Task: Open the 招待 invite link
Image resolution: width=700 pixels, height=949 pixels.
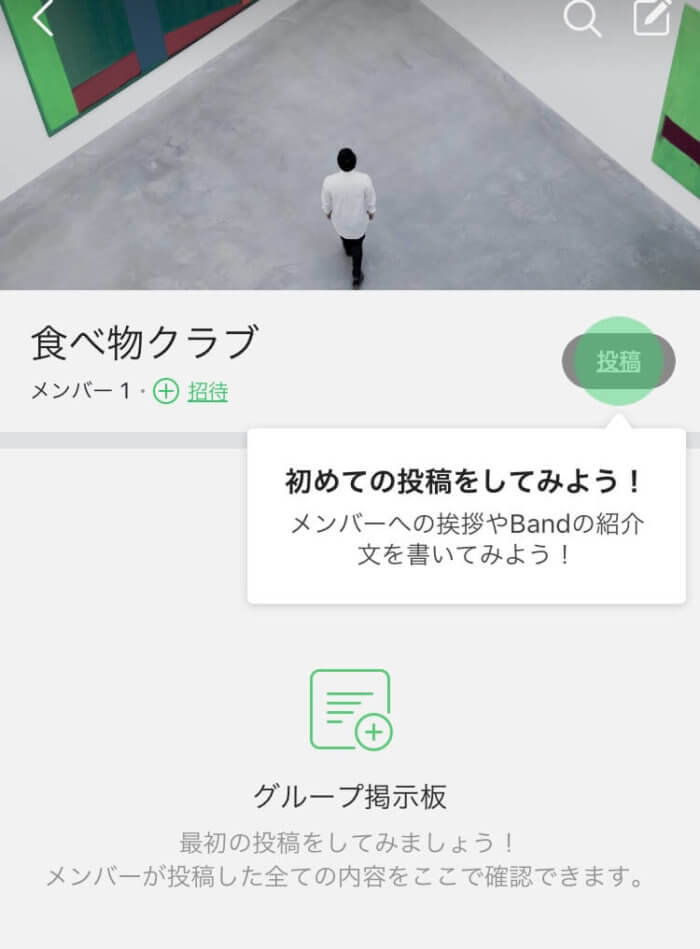Action: [x=208, y=392]
